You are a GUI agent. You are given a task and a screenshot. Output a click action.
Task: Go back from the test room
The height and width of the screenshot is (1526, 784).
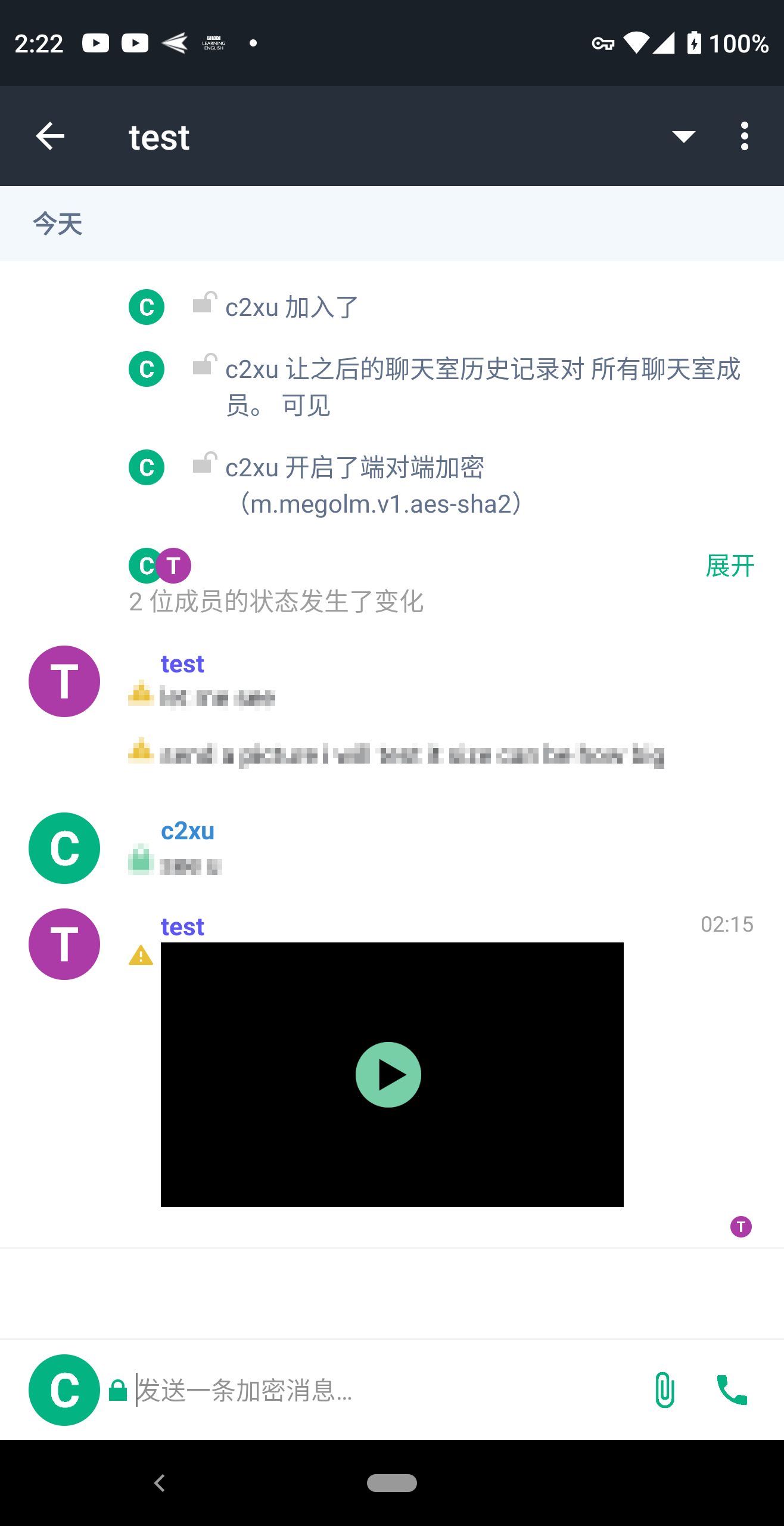click(50, 137)
